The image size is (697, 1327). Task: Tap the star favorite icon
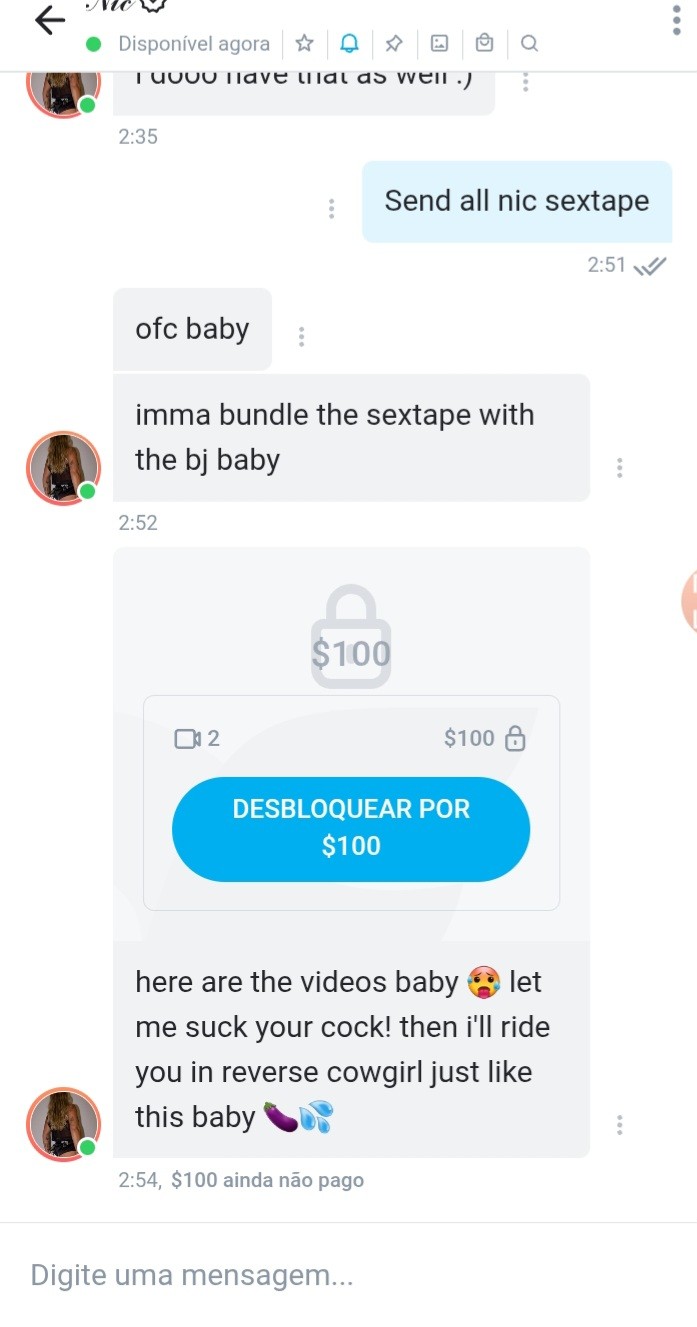coord(305,43)
